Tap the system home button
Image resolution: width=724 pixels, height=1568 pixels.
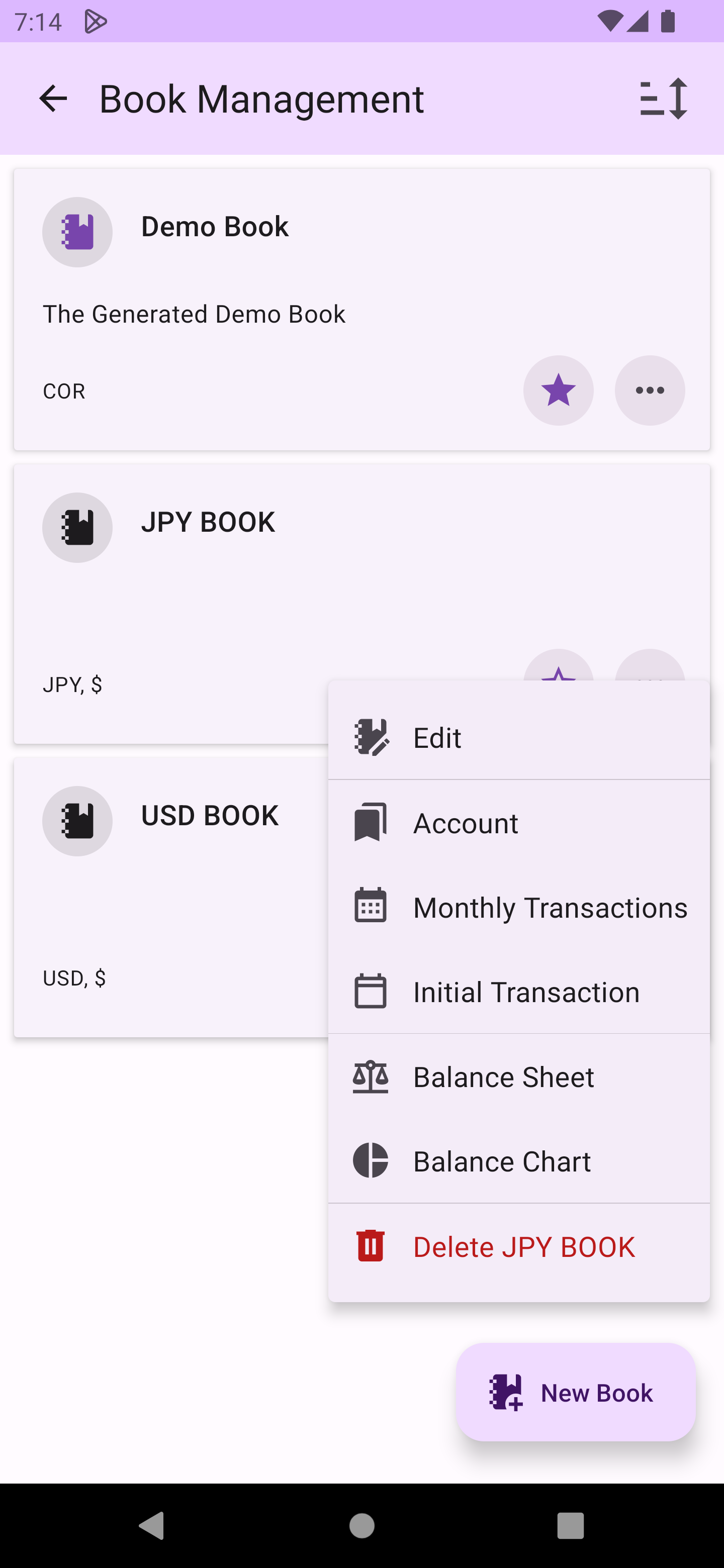361,1526
